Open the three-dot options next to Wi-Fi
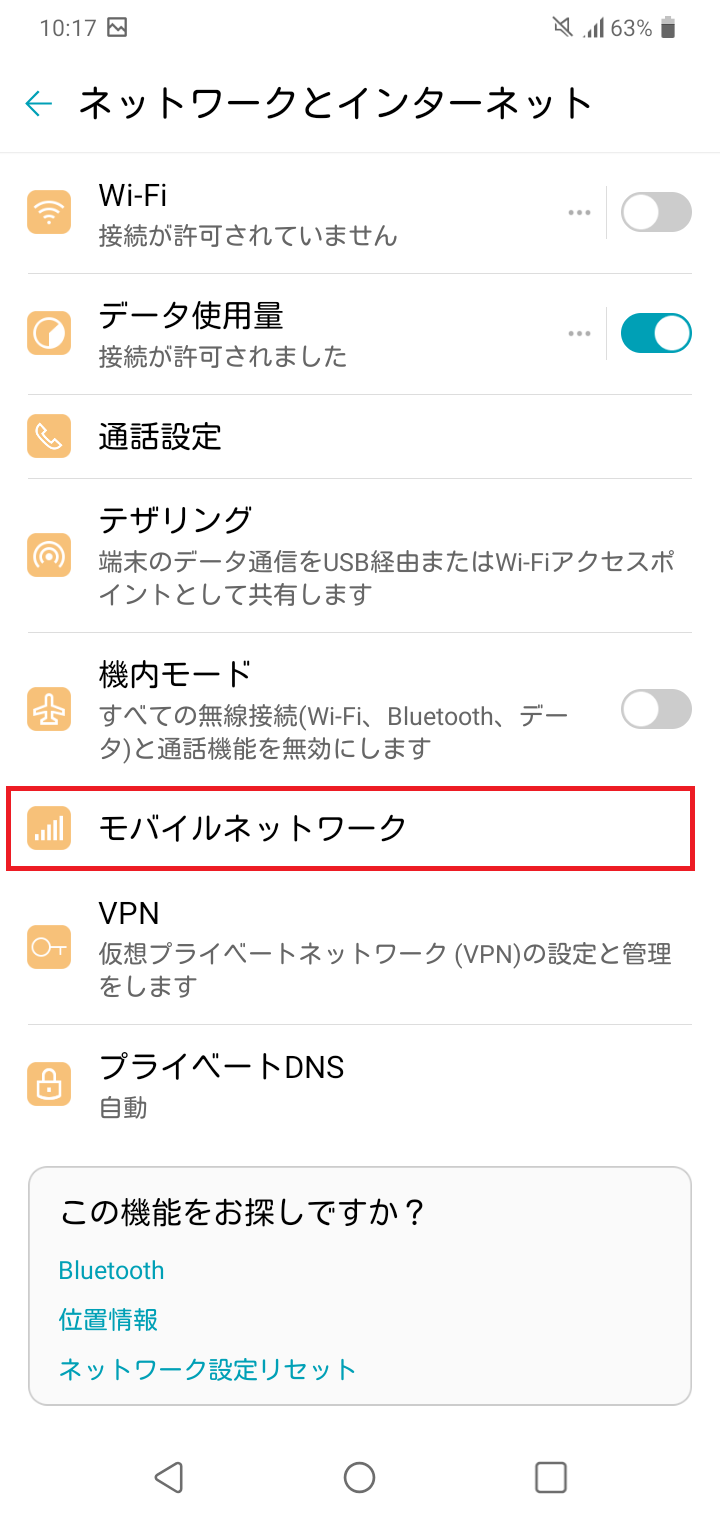720x1520 pixels. [578, 213]
